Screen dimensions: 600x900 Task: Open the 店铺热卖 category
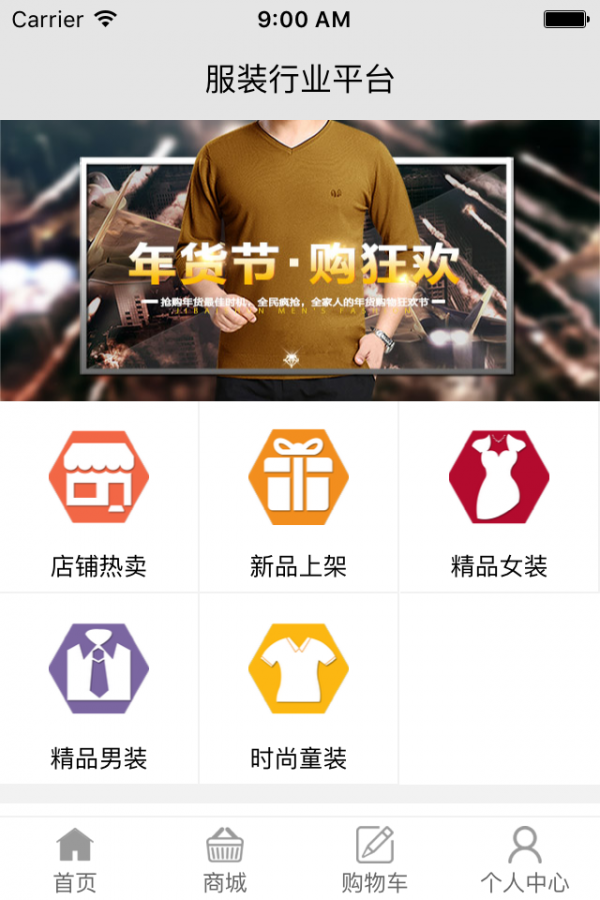pyautogui.click(x=99, y=497)
